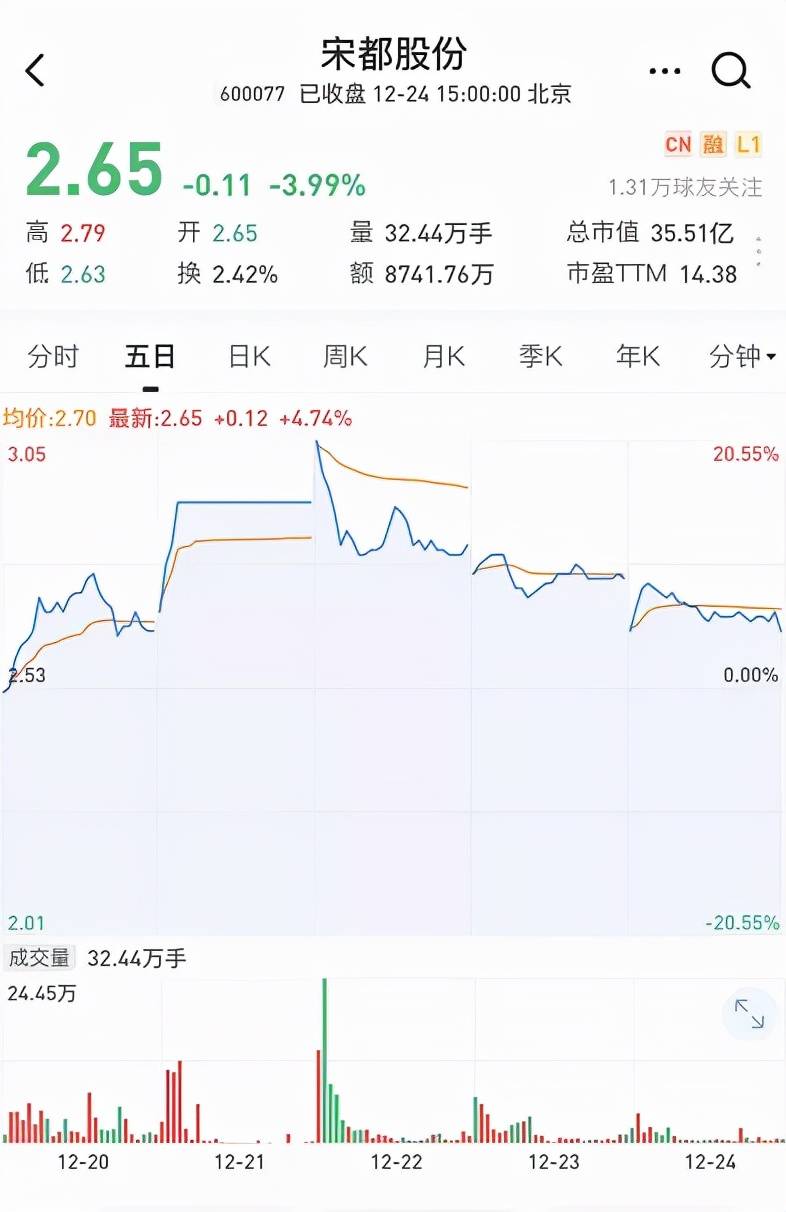Expand volume chart with fullscreen arrows icon
Image resolution: width=786 pixels, height=1212 pixels.
coord(749,1015)
